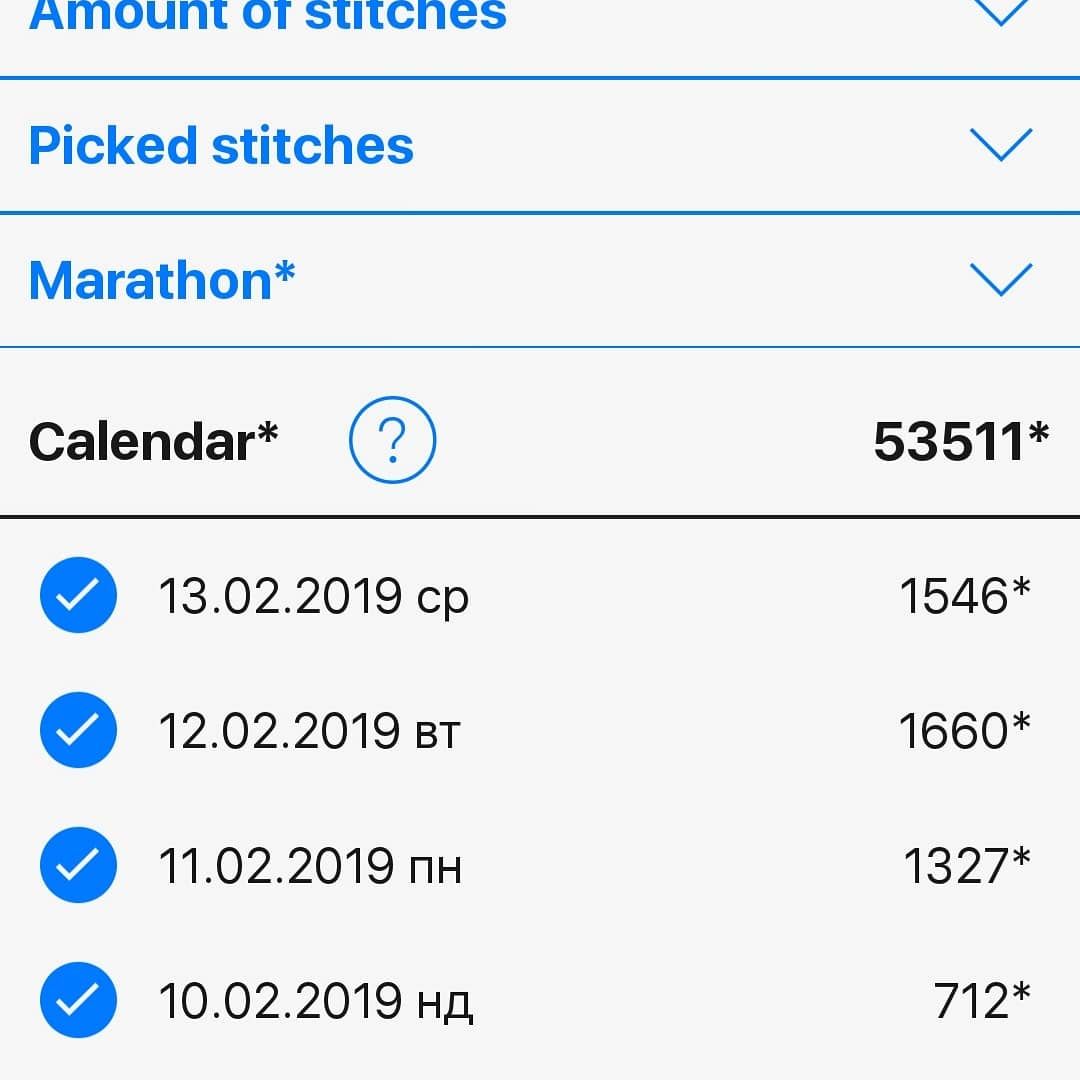Uncheck the 10.02.2019 calendar entry
Image resolution: width=1080 pixels, height=1080 pixels.
pos(78,1000)
